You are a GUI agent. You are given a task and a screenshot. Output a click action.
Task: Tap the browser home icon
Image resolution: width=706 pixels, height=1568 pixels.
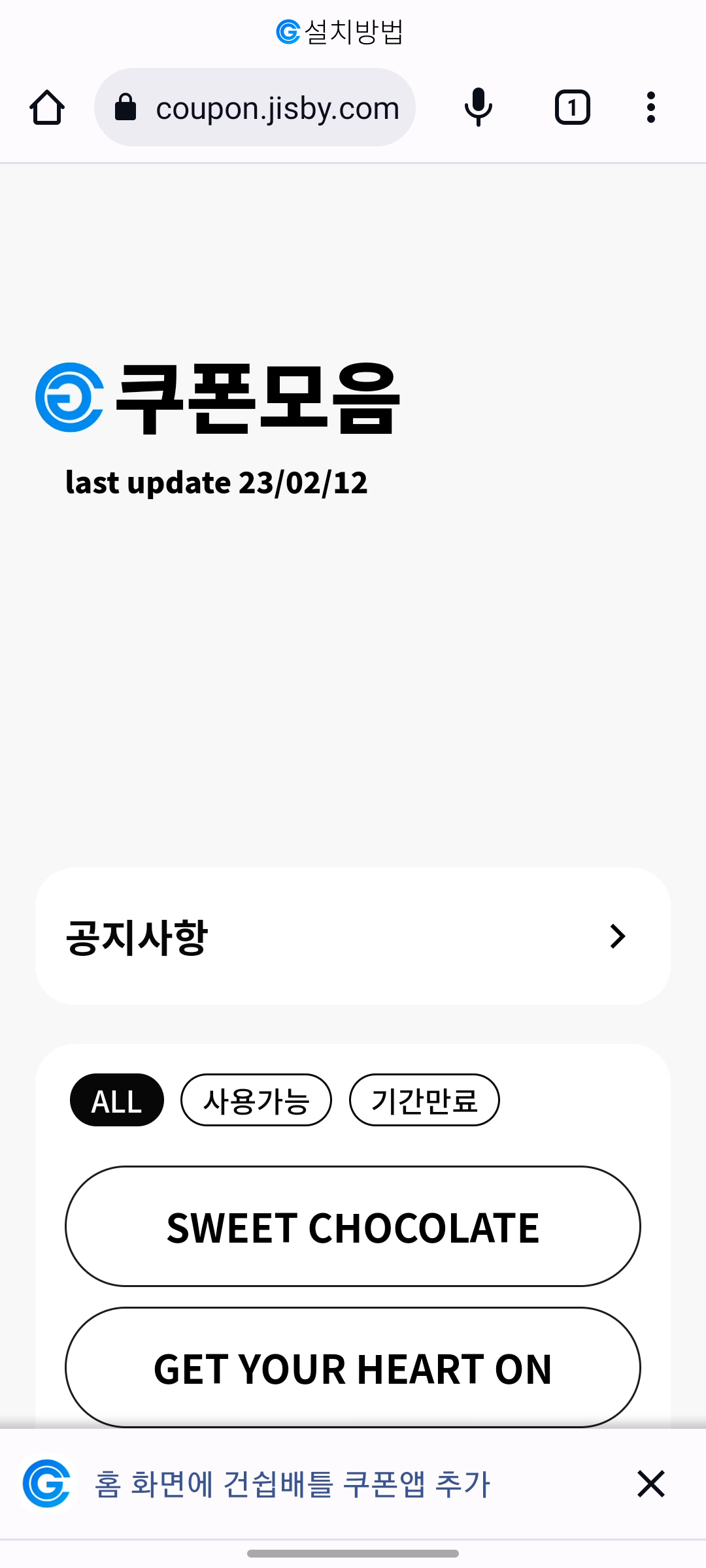47,108
